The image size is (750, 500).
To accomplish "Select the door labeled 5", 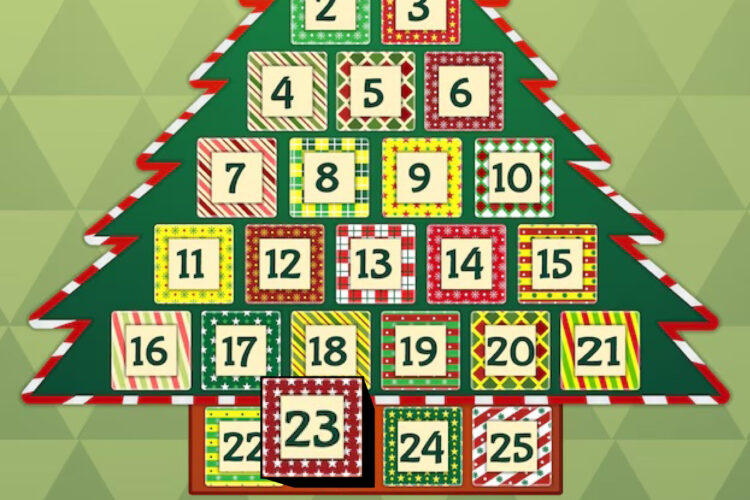I will point(374,92).
